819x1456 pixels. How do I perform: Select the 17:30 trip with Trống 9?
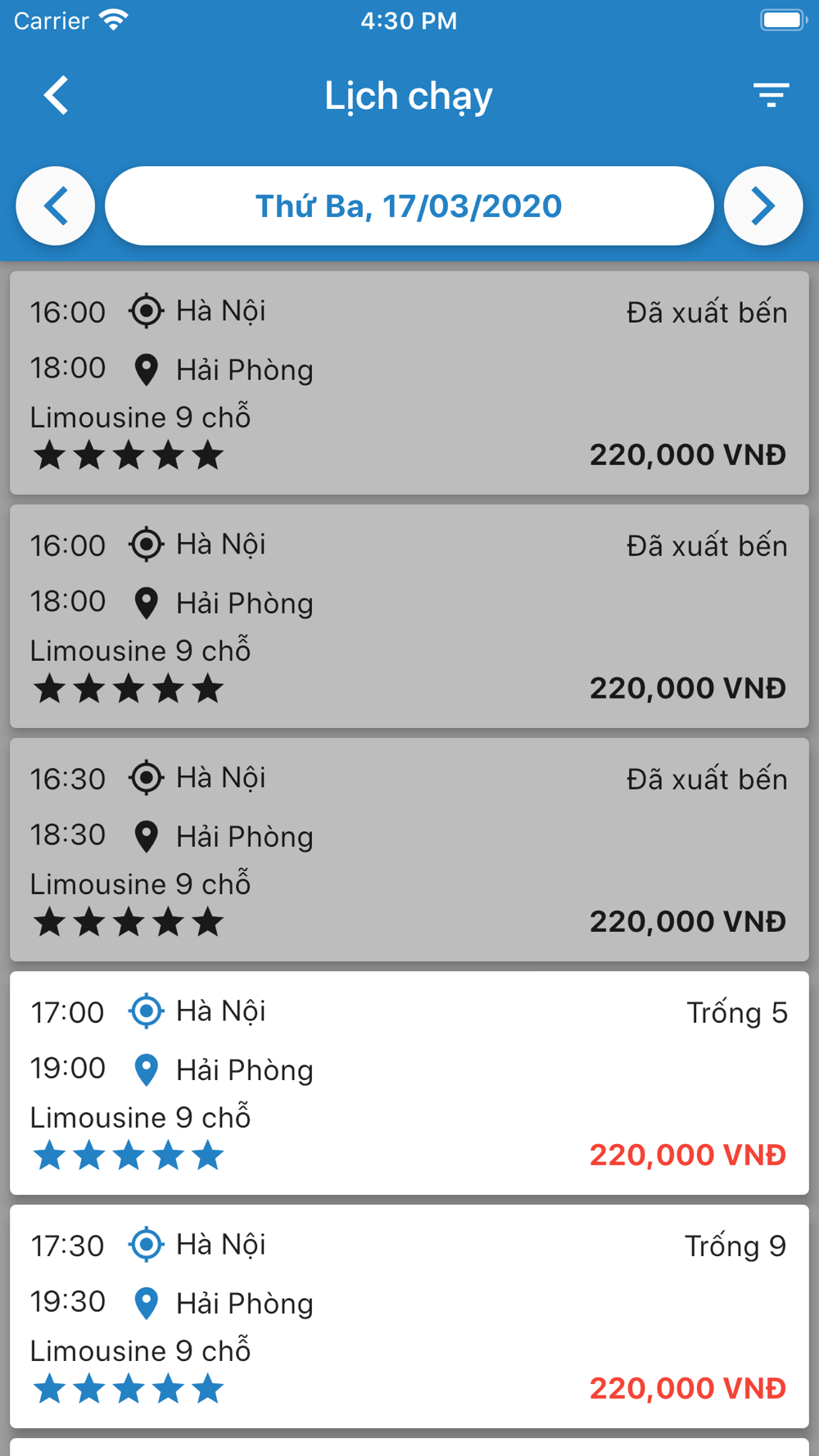point(409,1316)
